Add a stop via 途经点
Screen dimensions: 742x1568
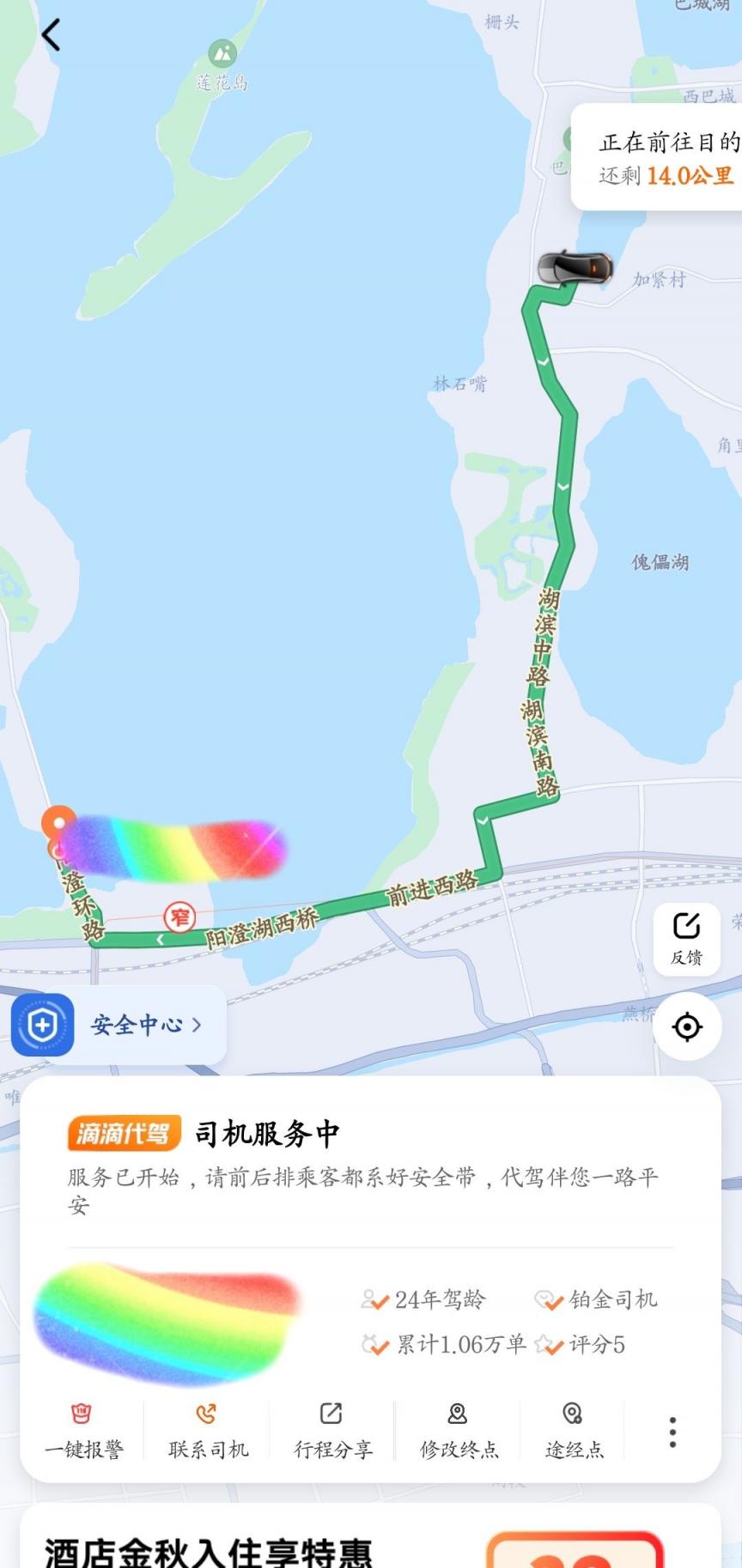(574, 1431)
